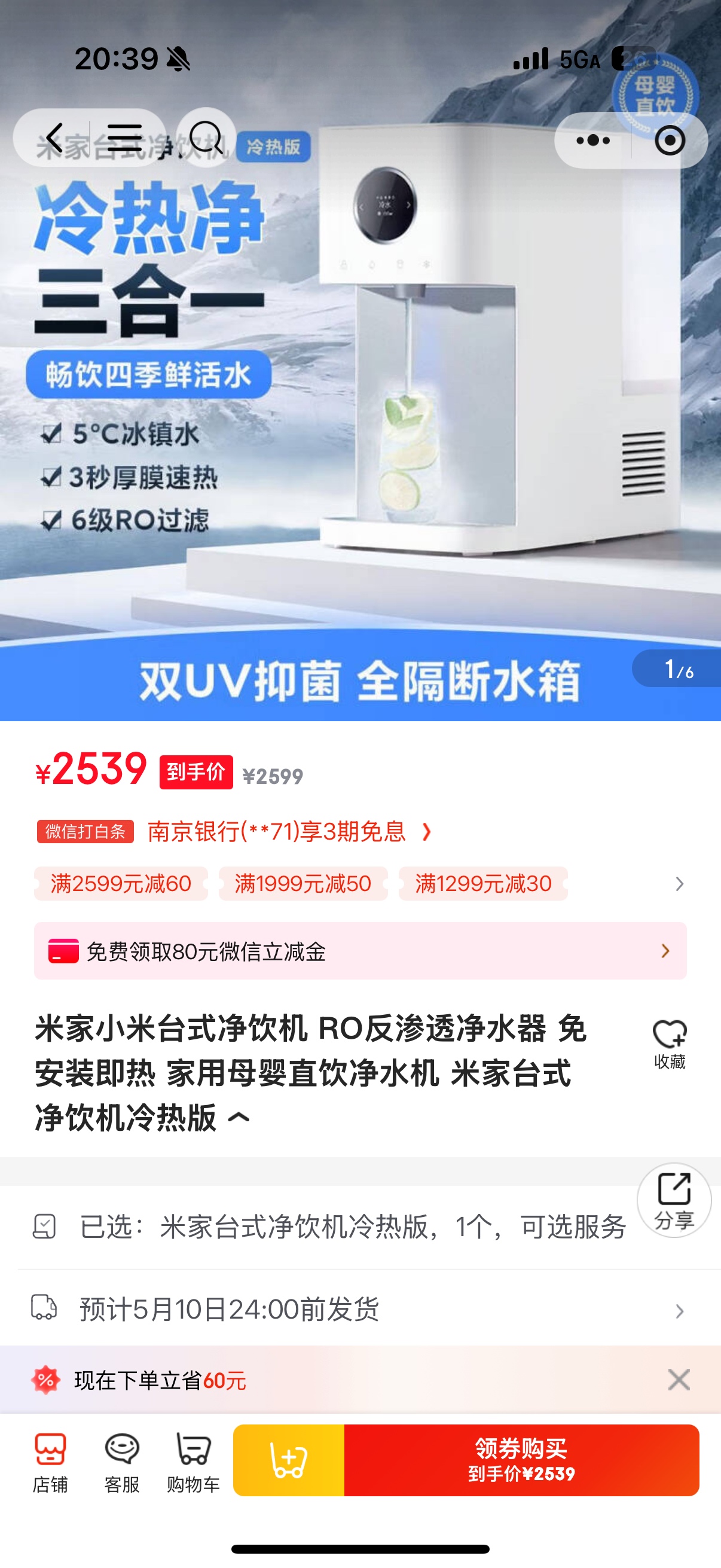Share this product via 分享
The height and width of the screenshot is (1568, 721).
coord(674,1200)
